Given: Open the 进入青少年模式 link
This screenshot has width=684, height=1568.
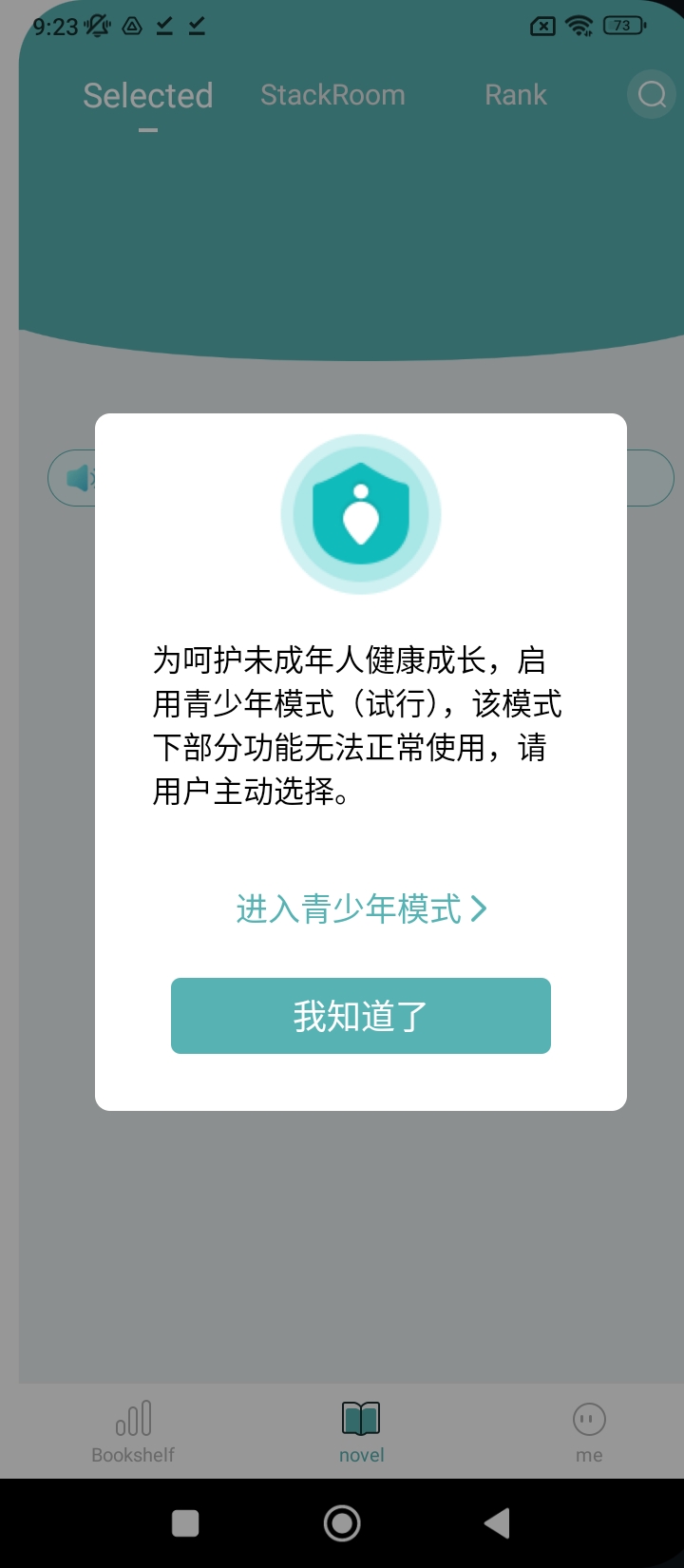Looking at the screenshot, I should pos(361,909).
